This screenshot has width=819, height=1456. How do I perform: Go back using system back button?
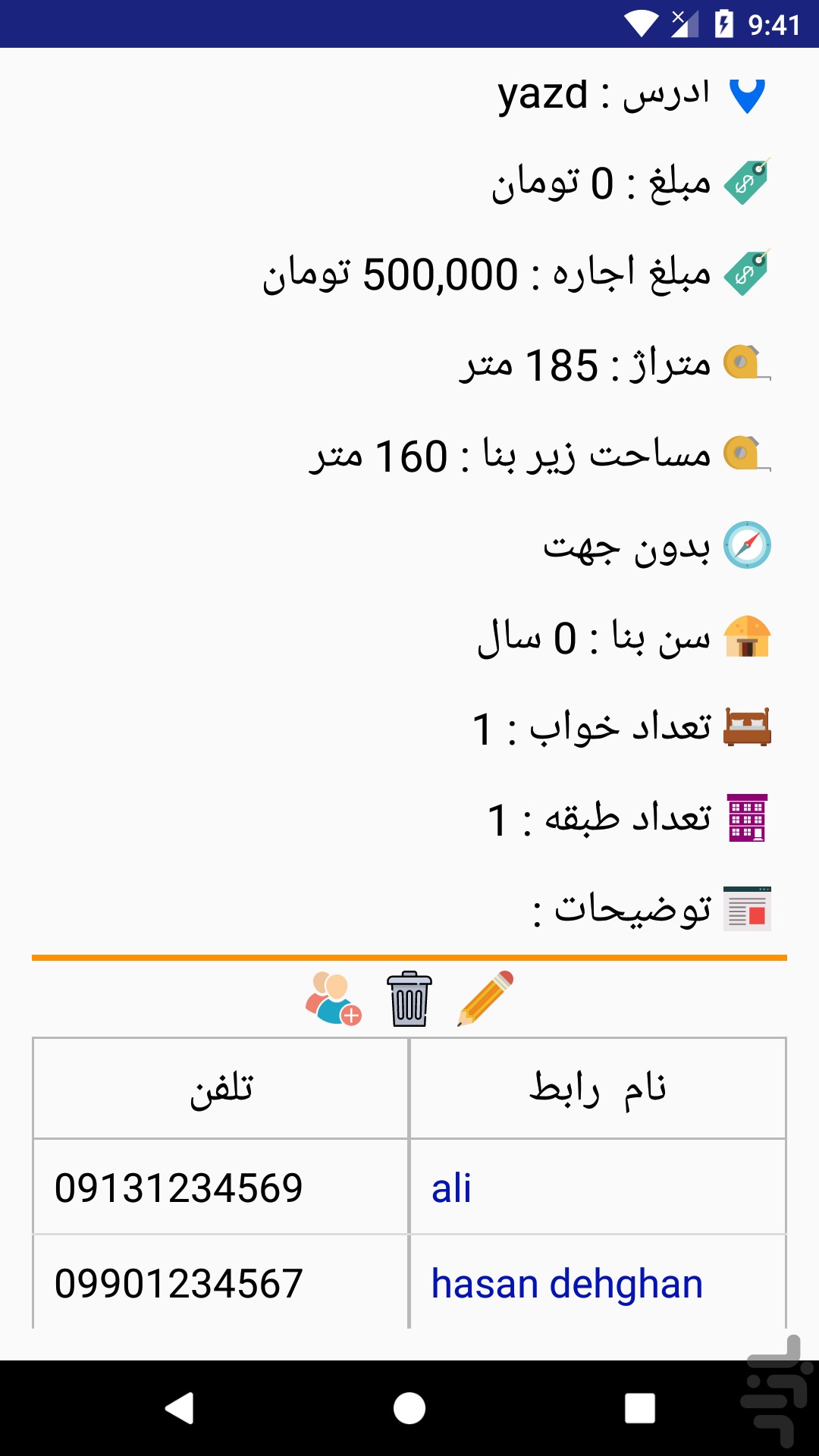click(x=180, y=1408)
